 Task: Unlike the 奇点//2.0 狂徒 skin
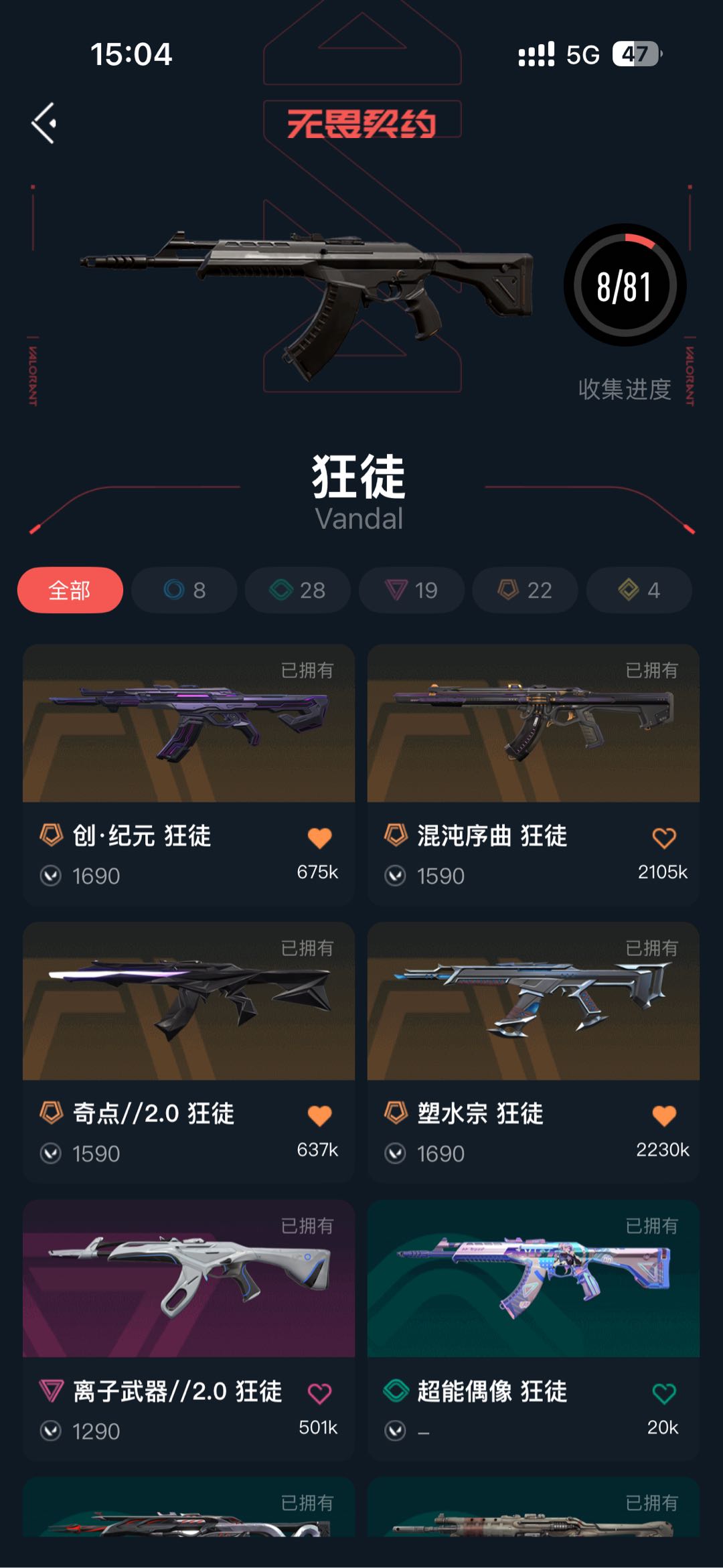point(319,1116)
